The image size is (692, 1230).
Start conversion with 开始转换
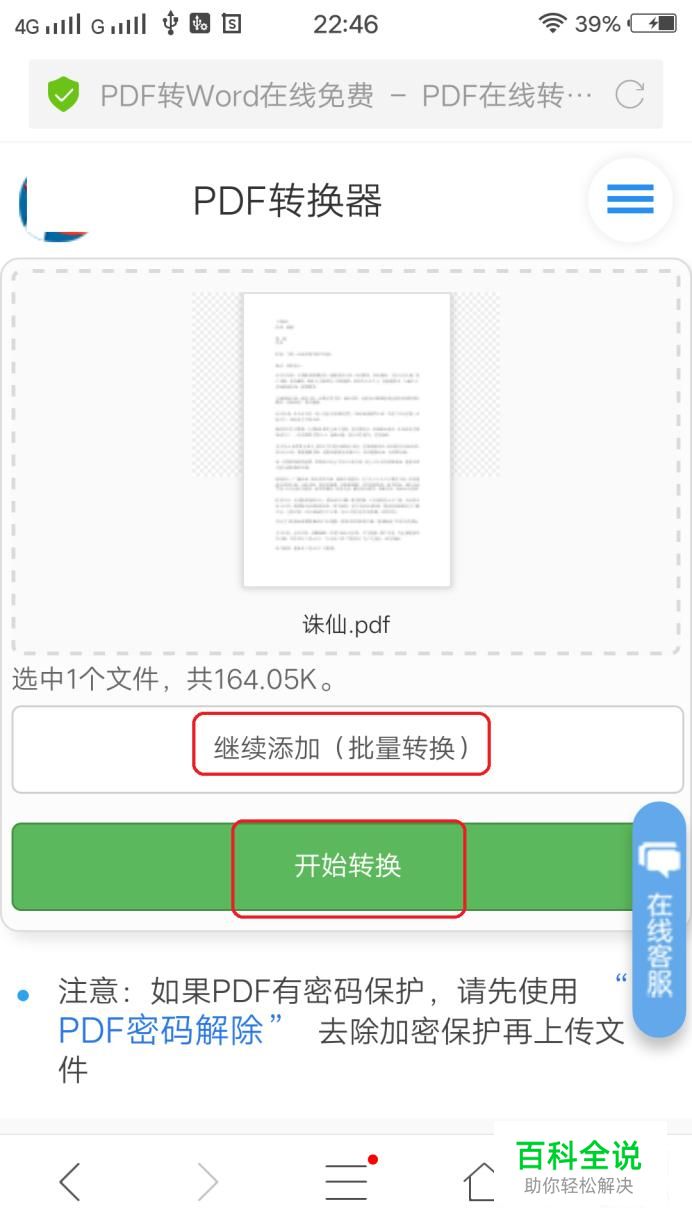tap(347, 866)
